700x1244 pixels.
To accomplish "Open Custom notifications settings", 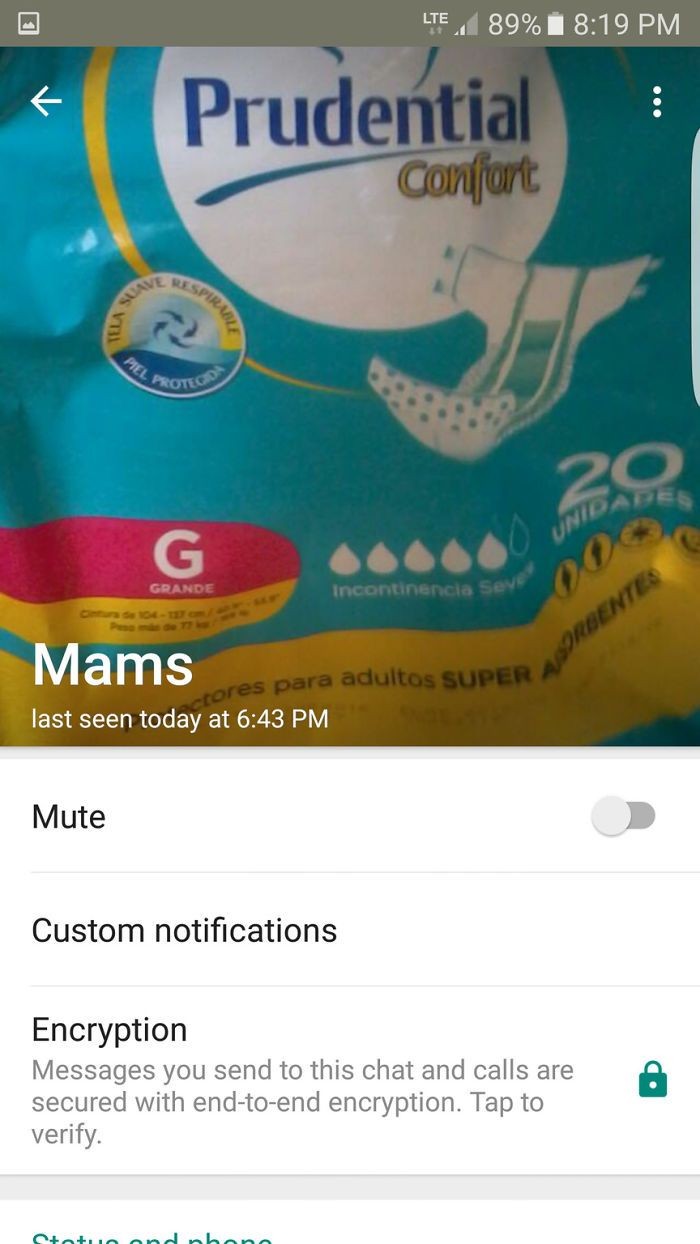I will click(184, 930).
